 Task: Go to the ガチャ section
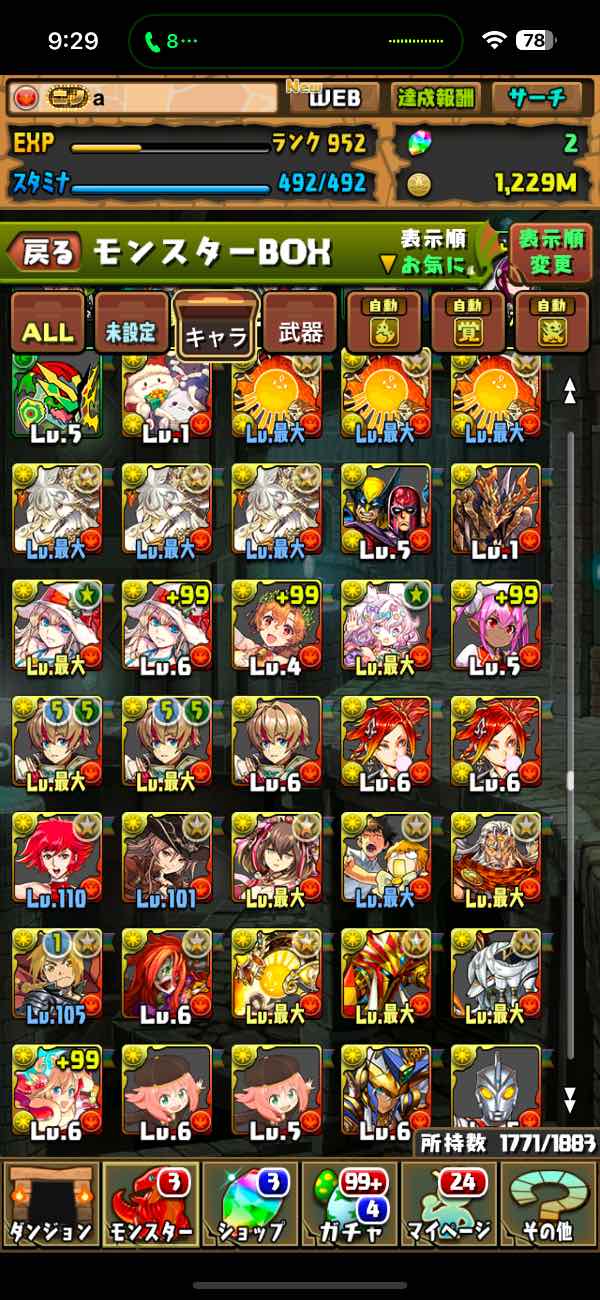(x=350, y=1202)
